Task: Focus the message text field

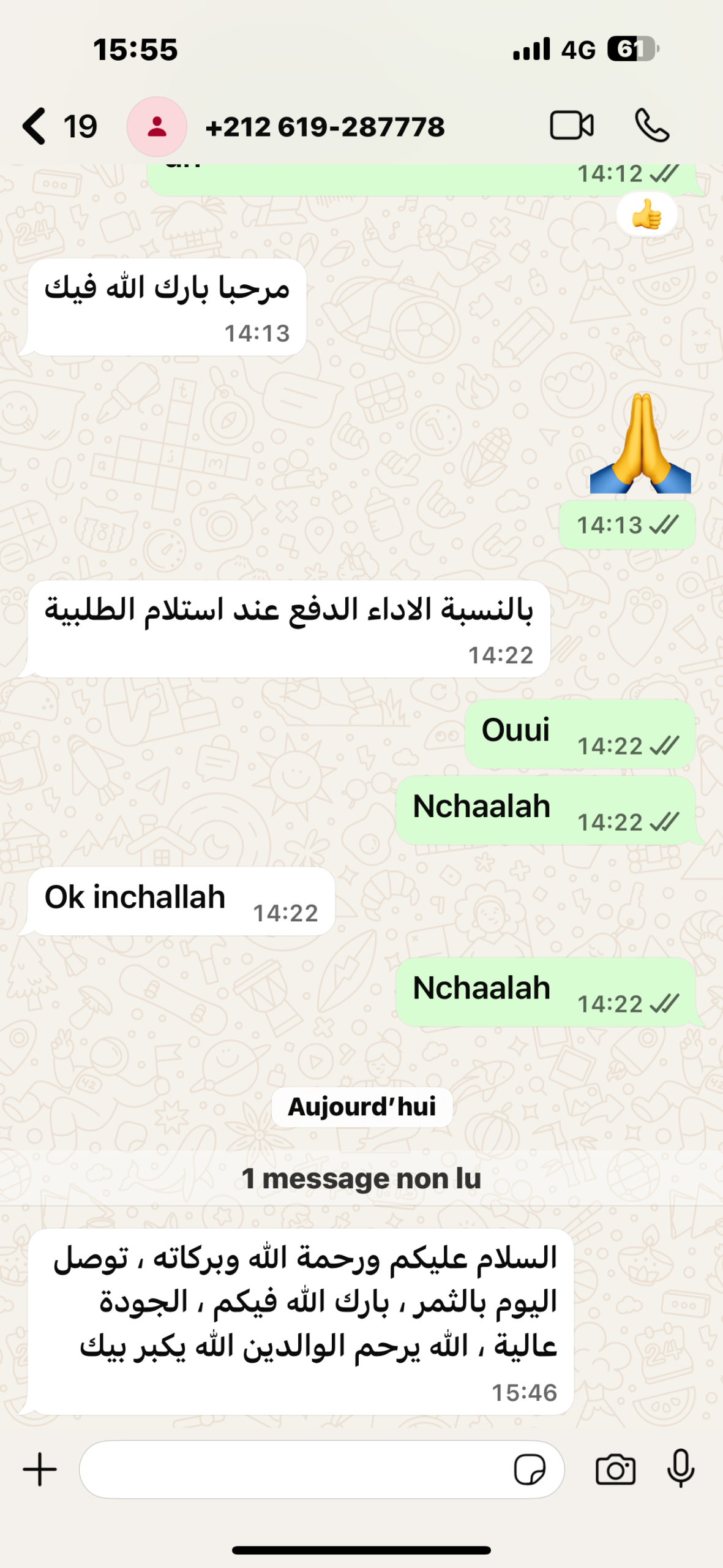Action: pos(294,1469)
